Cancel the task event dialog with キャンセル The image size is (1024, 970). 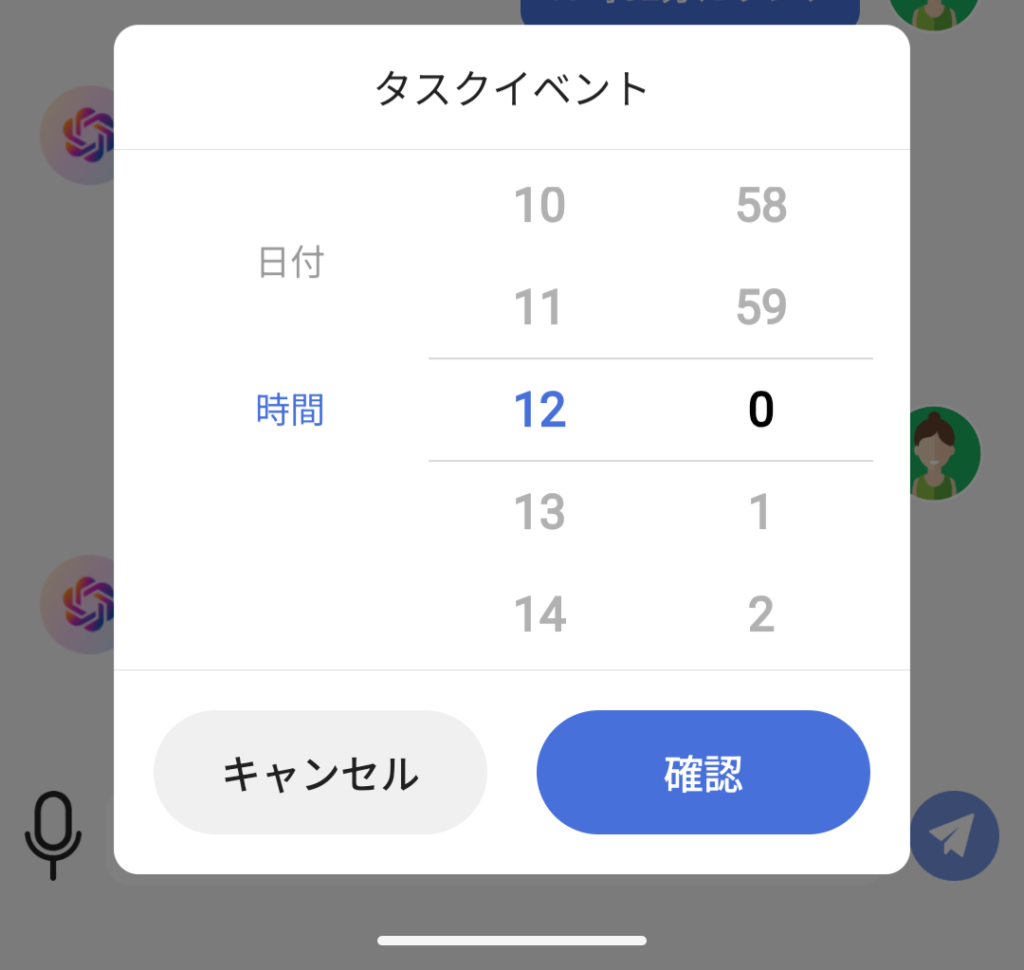320,772
